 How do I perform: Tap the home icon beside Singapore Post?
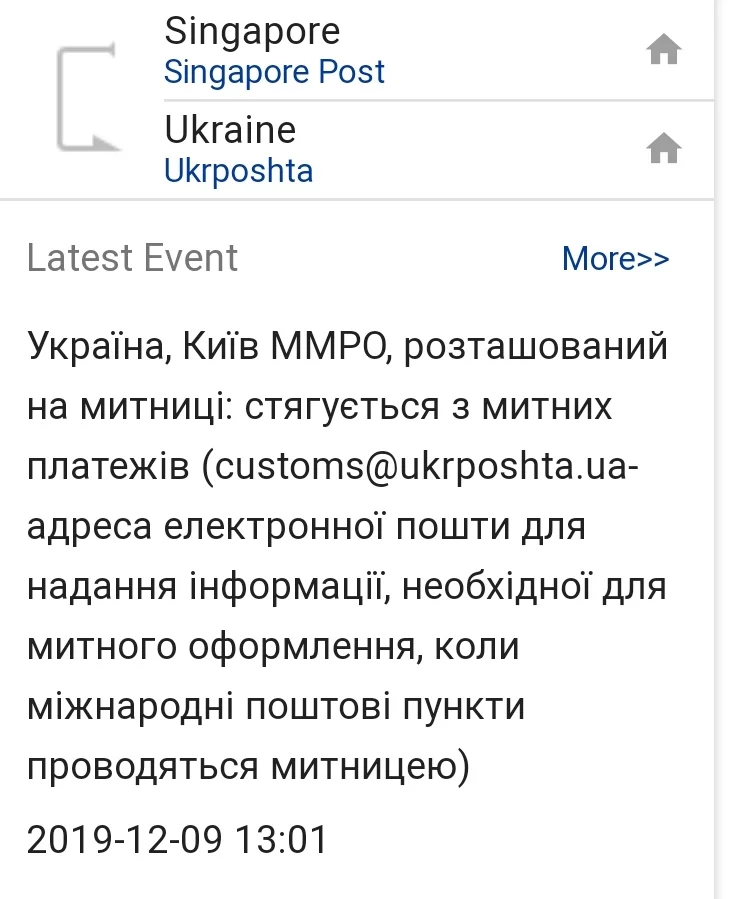point(664,50)
